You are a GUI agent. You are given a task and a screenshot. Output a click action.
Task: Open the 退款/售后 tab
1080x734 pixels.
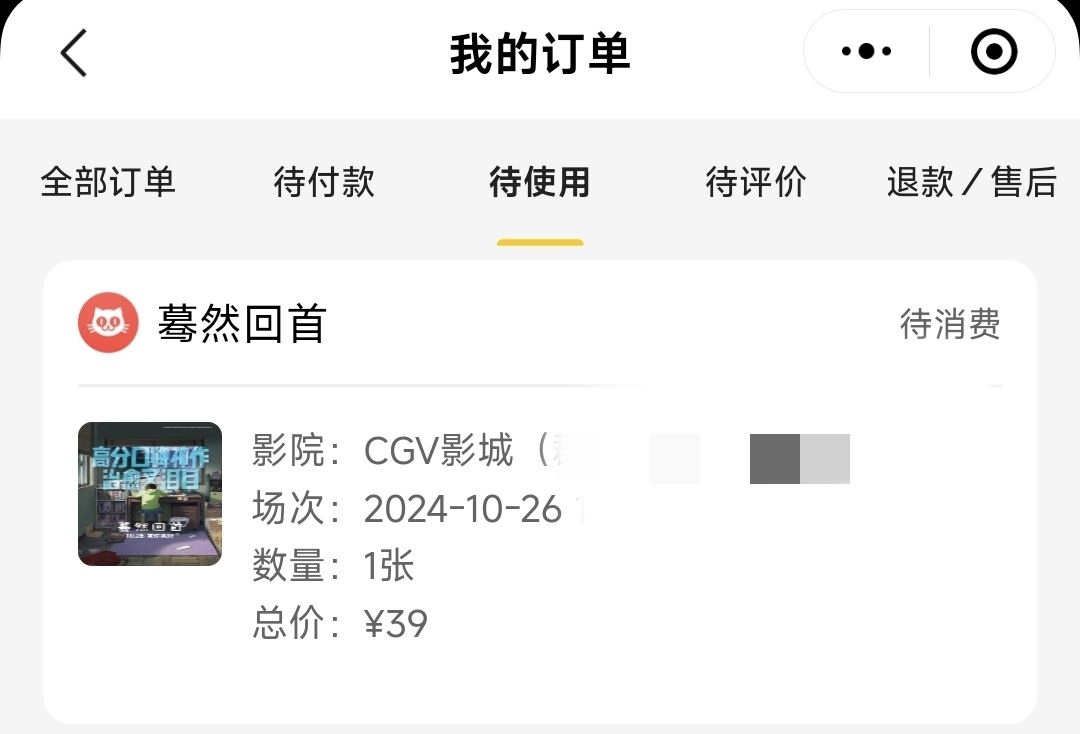click(971, 183)
